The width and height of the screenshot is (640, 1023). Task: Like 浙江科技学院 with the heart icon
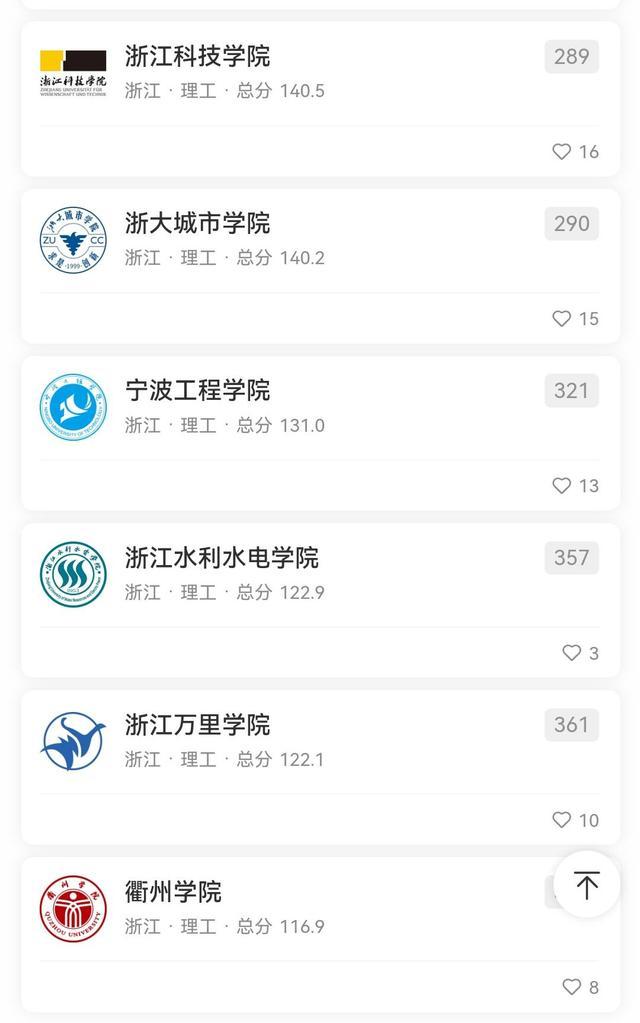point(562,152)
